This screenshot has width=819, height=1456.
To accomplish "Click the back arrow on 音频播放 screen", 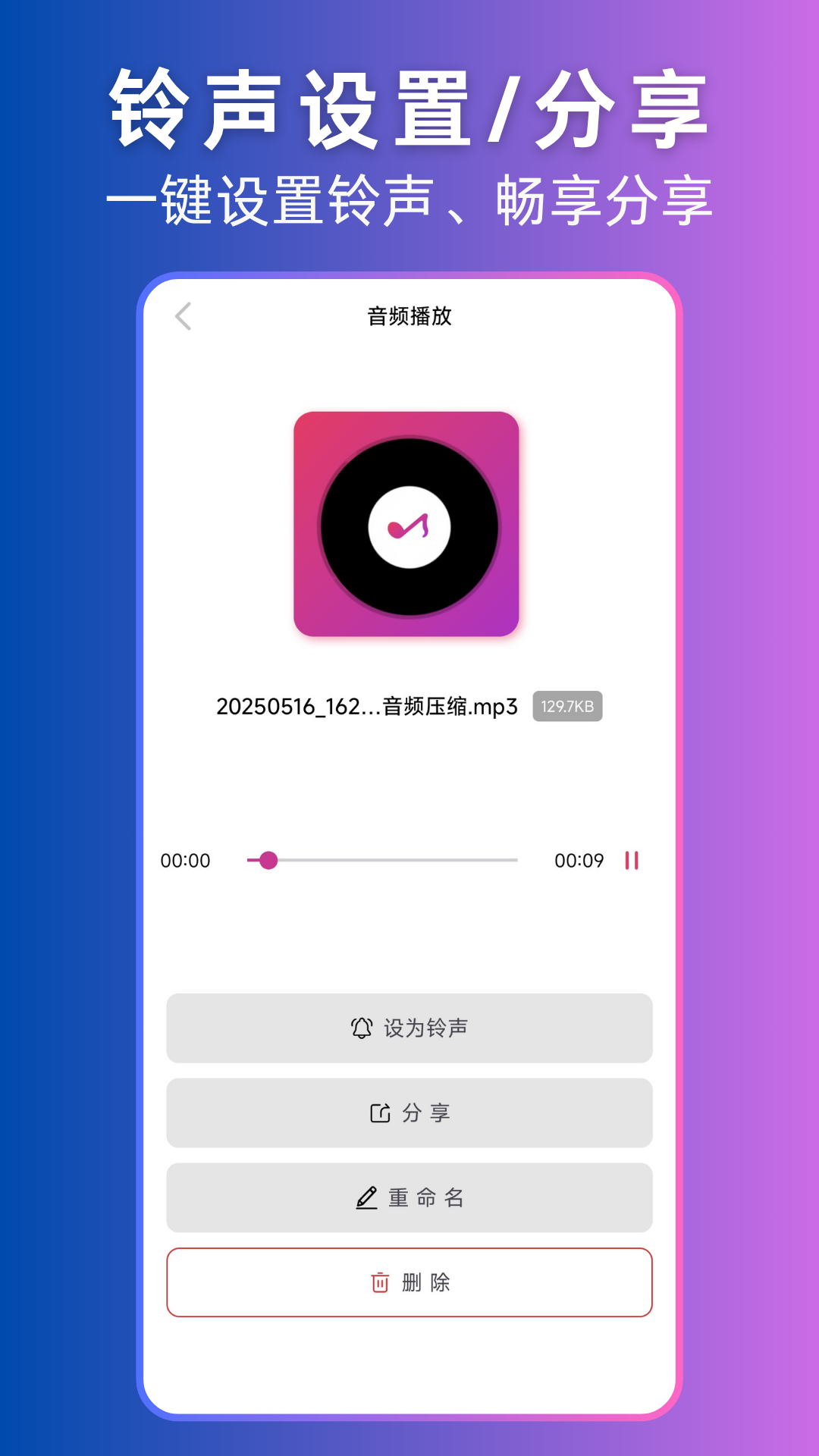I will pyautogui.click(x=183, y=316).
